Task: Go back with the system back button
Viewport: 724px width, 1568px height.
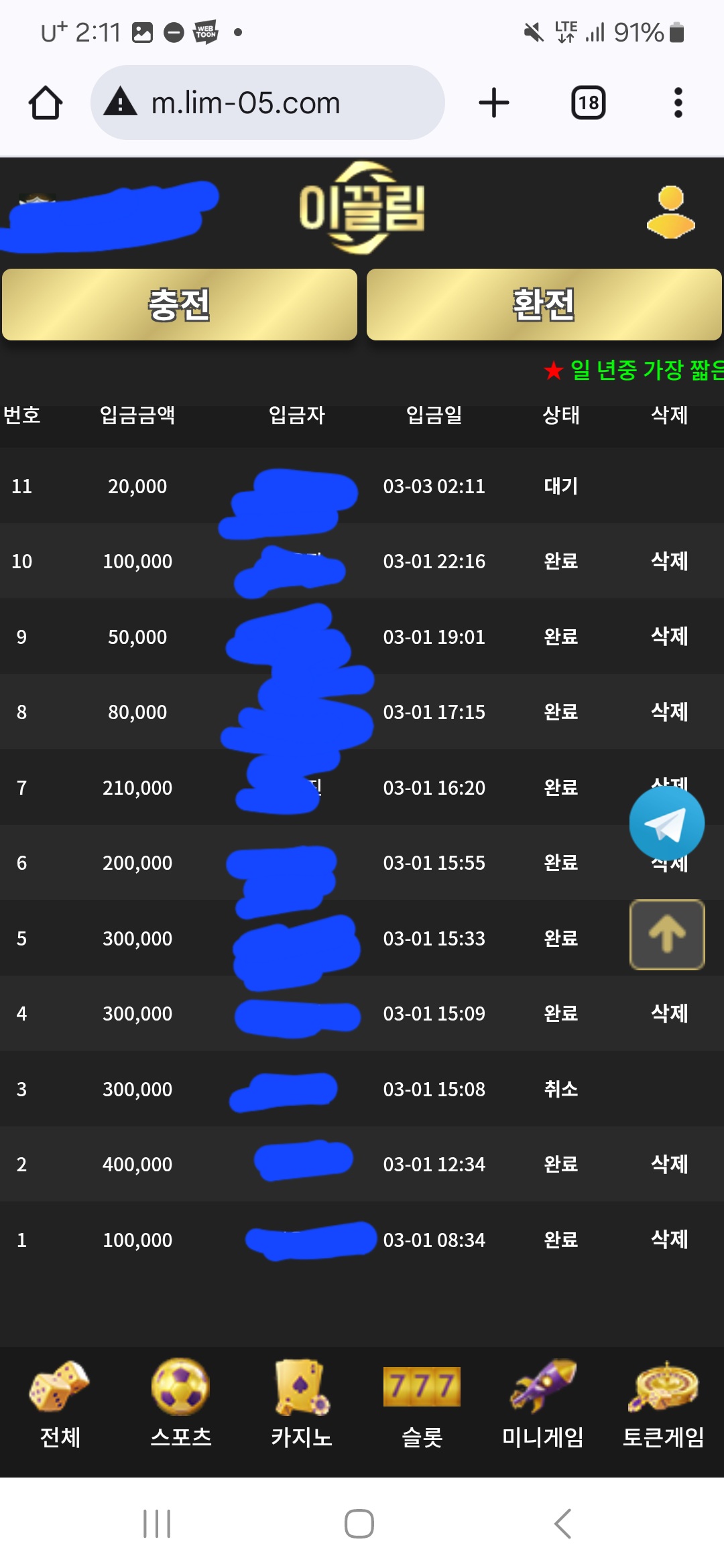Action: (563, 1523)
